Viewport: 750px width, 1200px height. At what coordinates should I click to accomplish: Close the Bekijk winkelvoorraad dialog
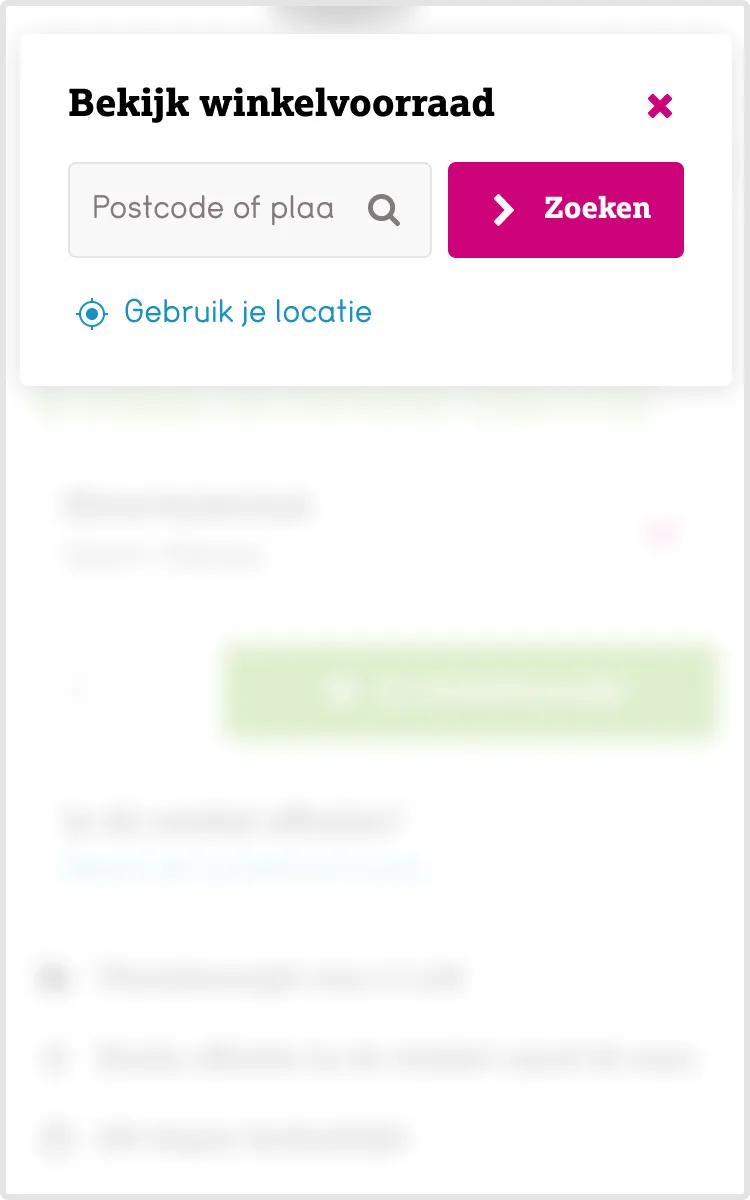(x=659, y=106)
